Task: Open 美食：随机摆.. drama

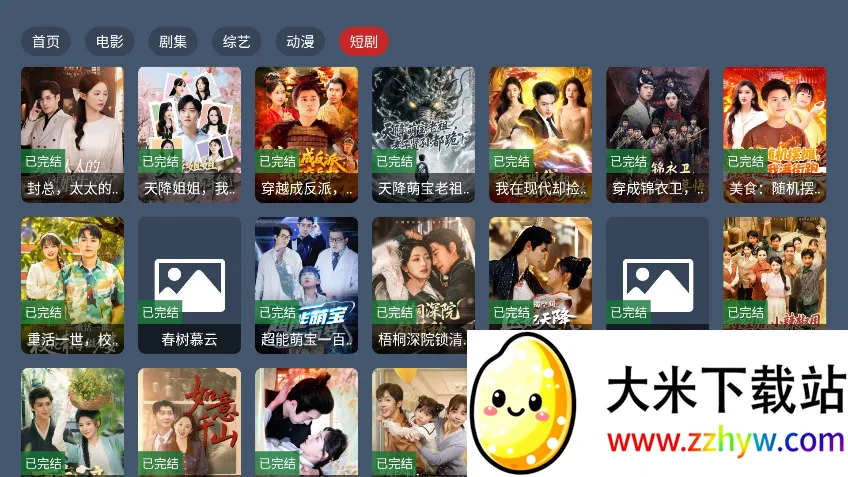Action: coord(774,134)
